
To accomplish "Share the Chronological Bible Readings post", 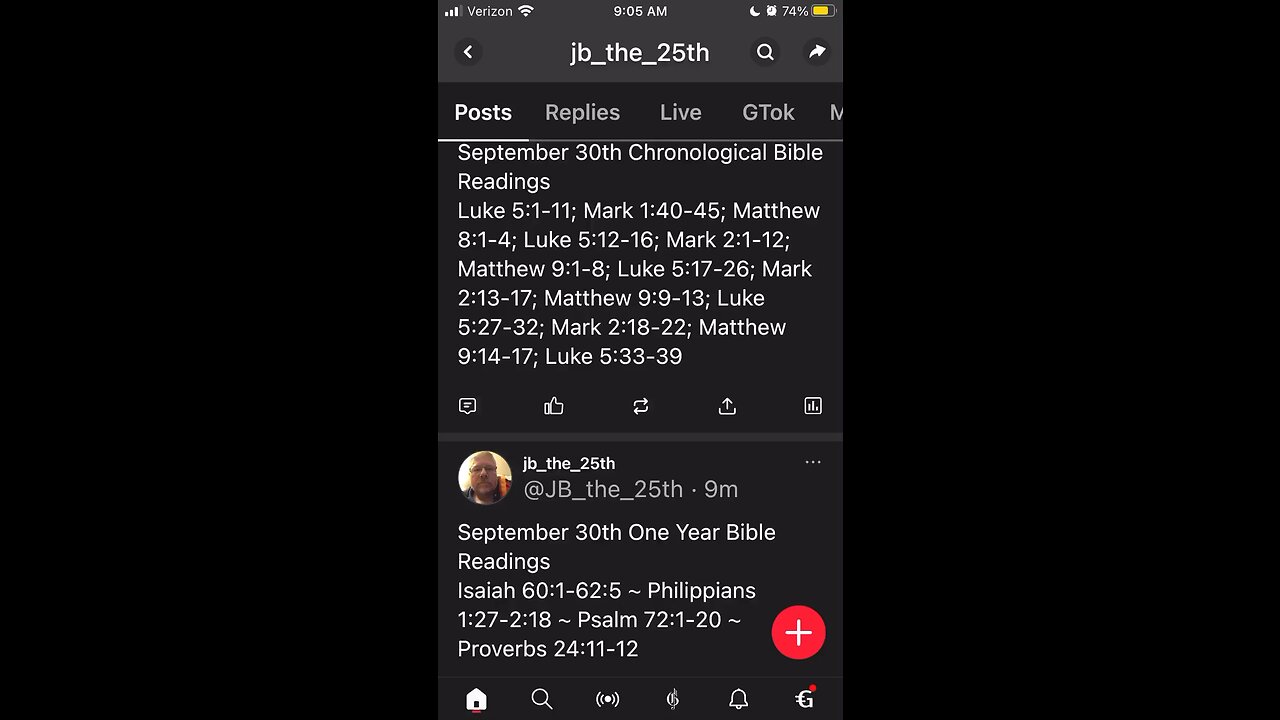I will pyautogui.click(x=727, y=406).
